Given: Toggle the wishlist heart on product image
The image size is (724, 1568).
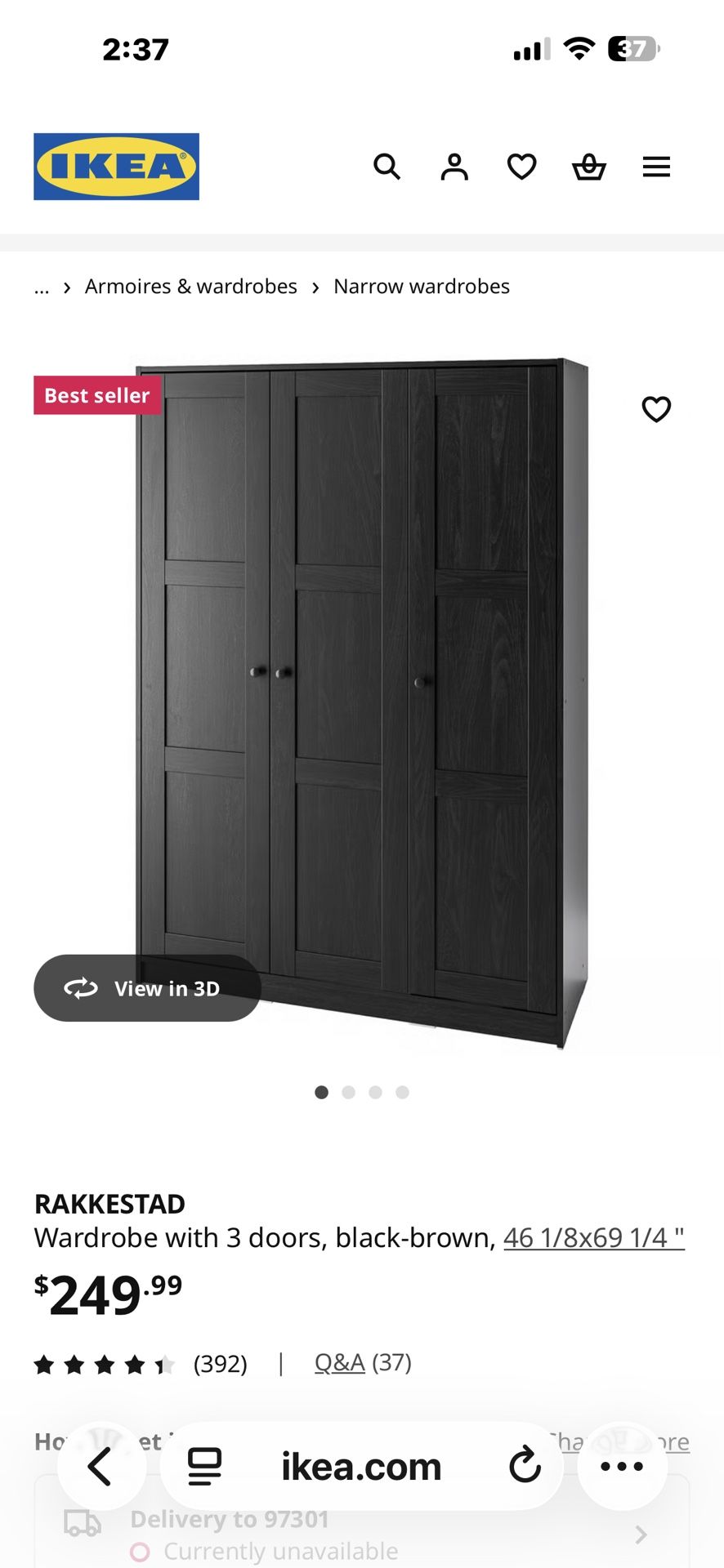Looking at the screenshot, I should (657, 409).
